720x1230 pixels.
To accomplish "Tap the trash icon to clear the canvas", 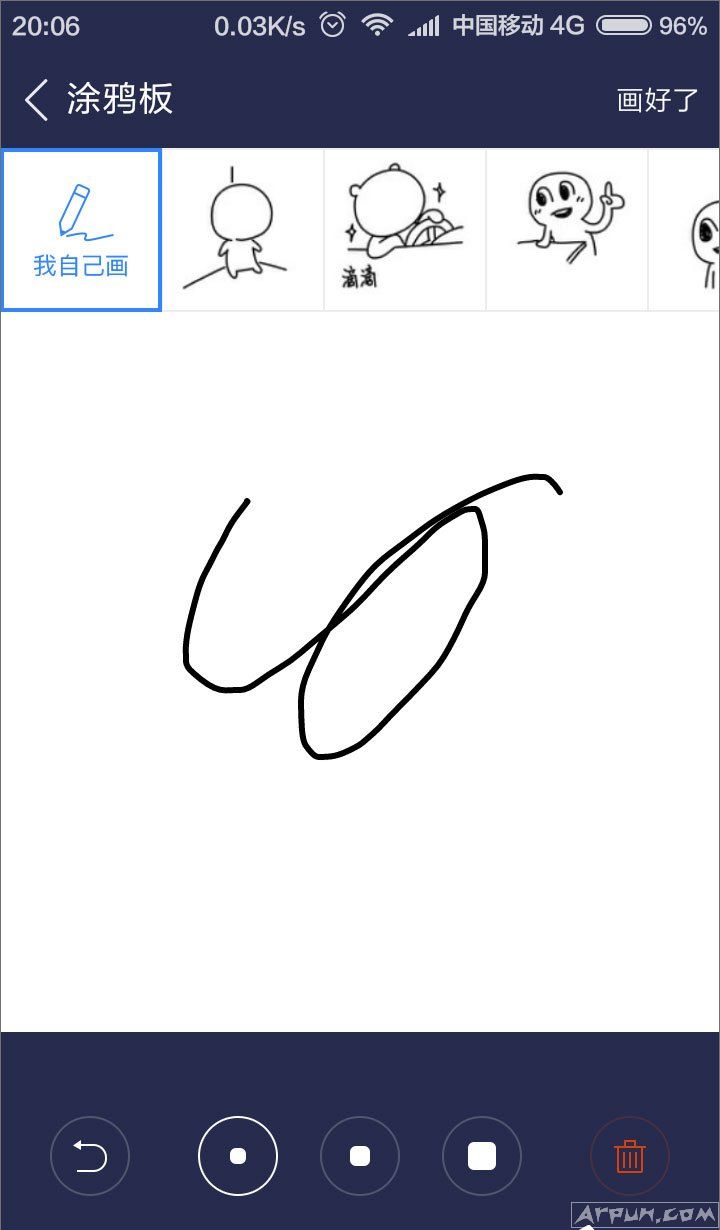I will click(629, 1155).
